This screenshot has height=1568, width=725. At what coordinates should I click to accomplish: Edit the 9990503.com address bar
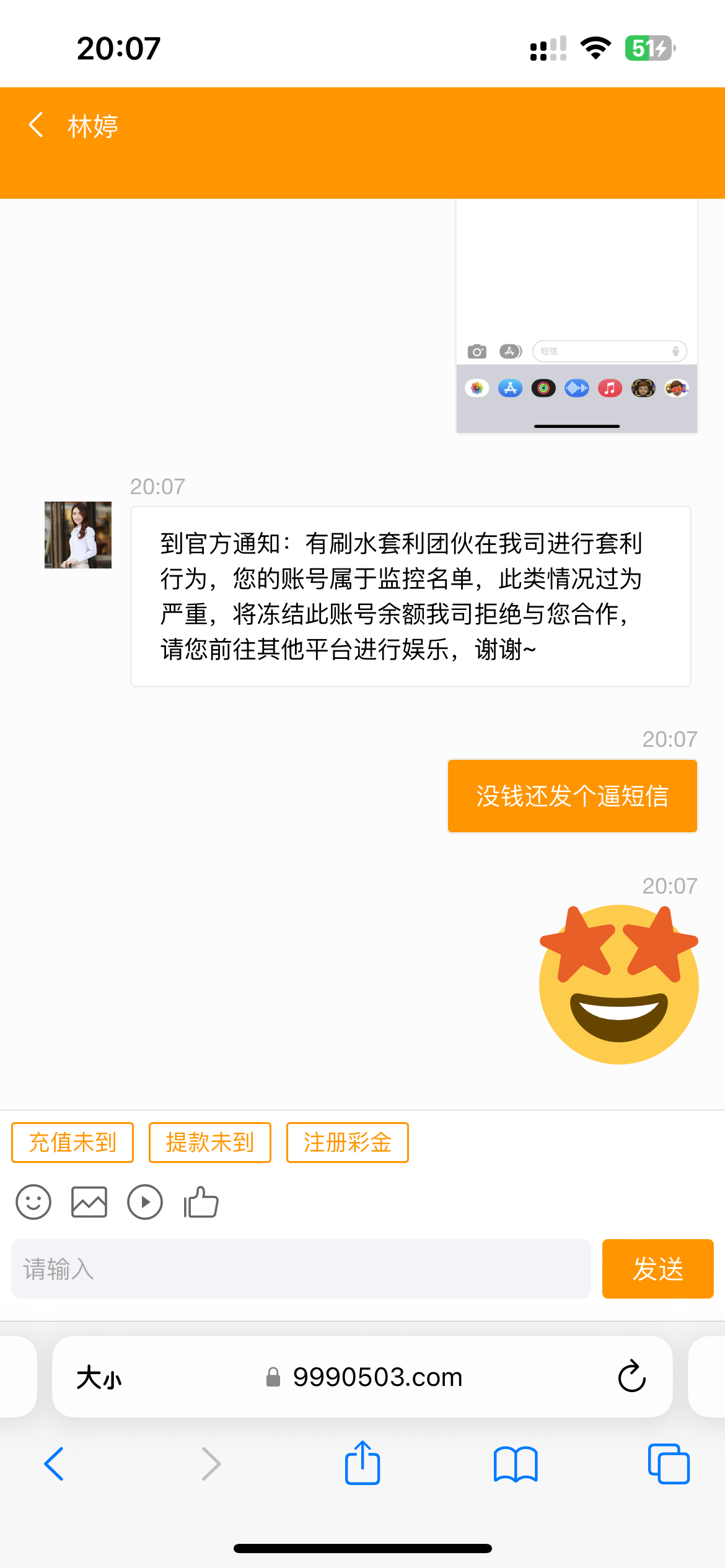click(377, 1377)
